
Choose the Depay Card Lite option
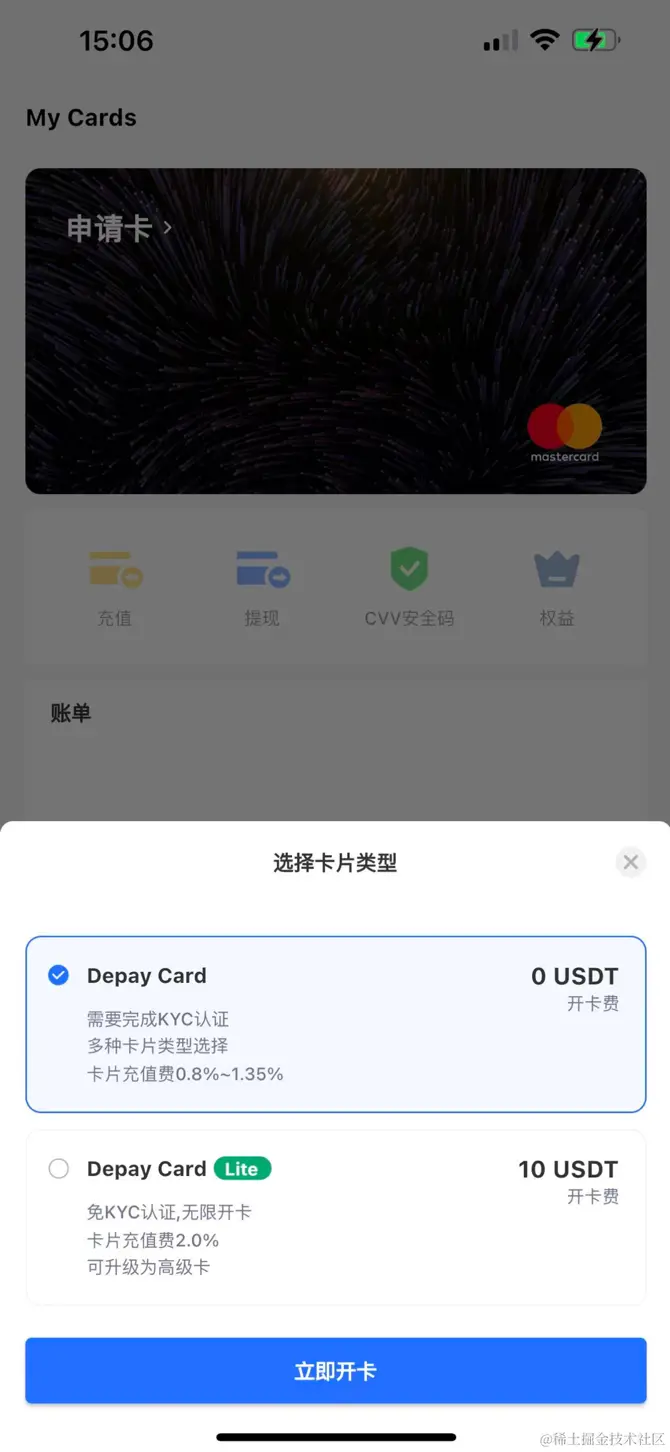click(335, 1217)
